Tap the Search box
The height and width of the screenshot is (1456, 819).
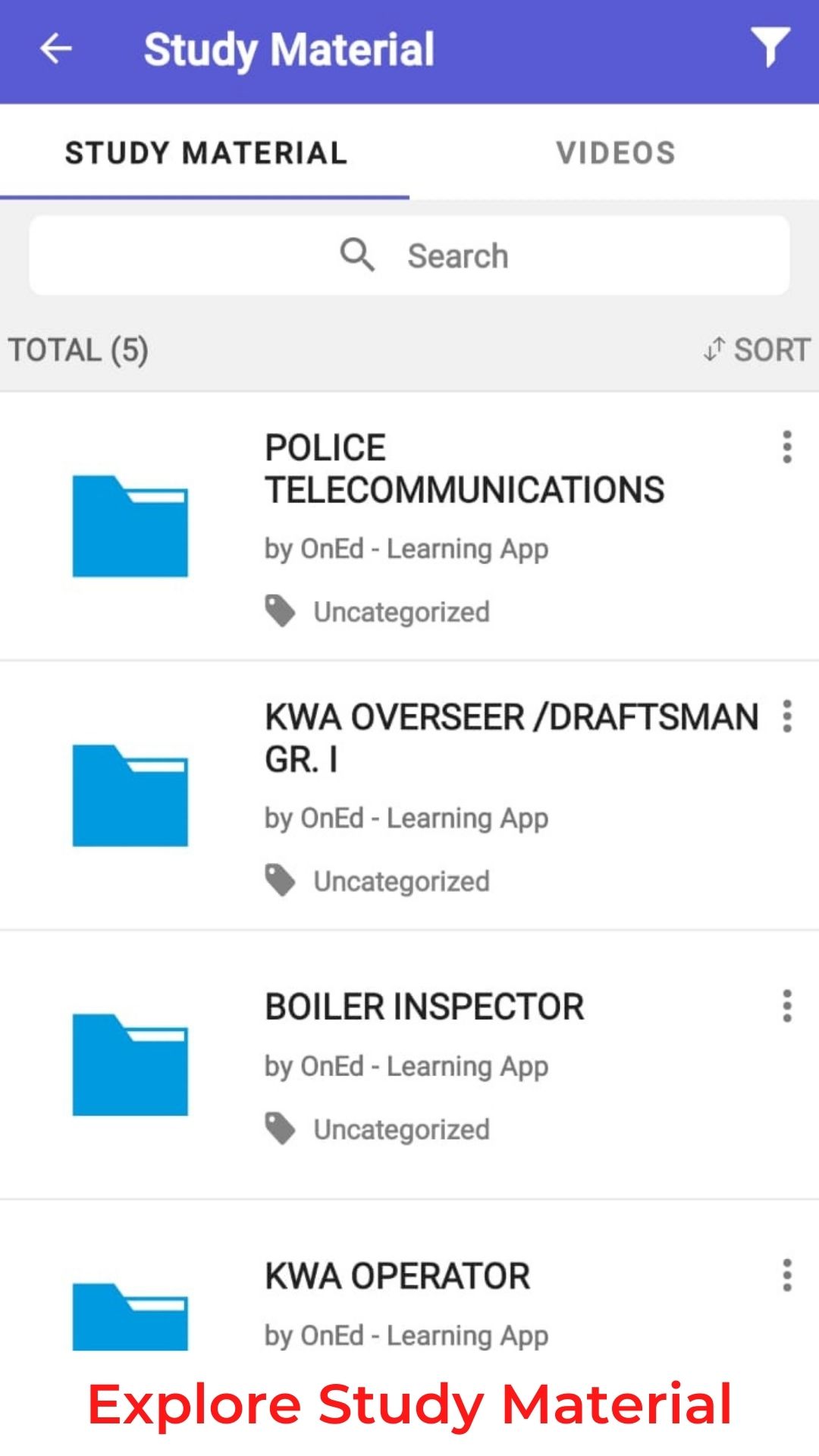pos(409,256)
